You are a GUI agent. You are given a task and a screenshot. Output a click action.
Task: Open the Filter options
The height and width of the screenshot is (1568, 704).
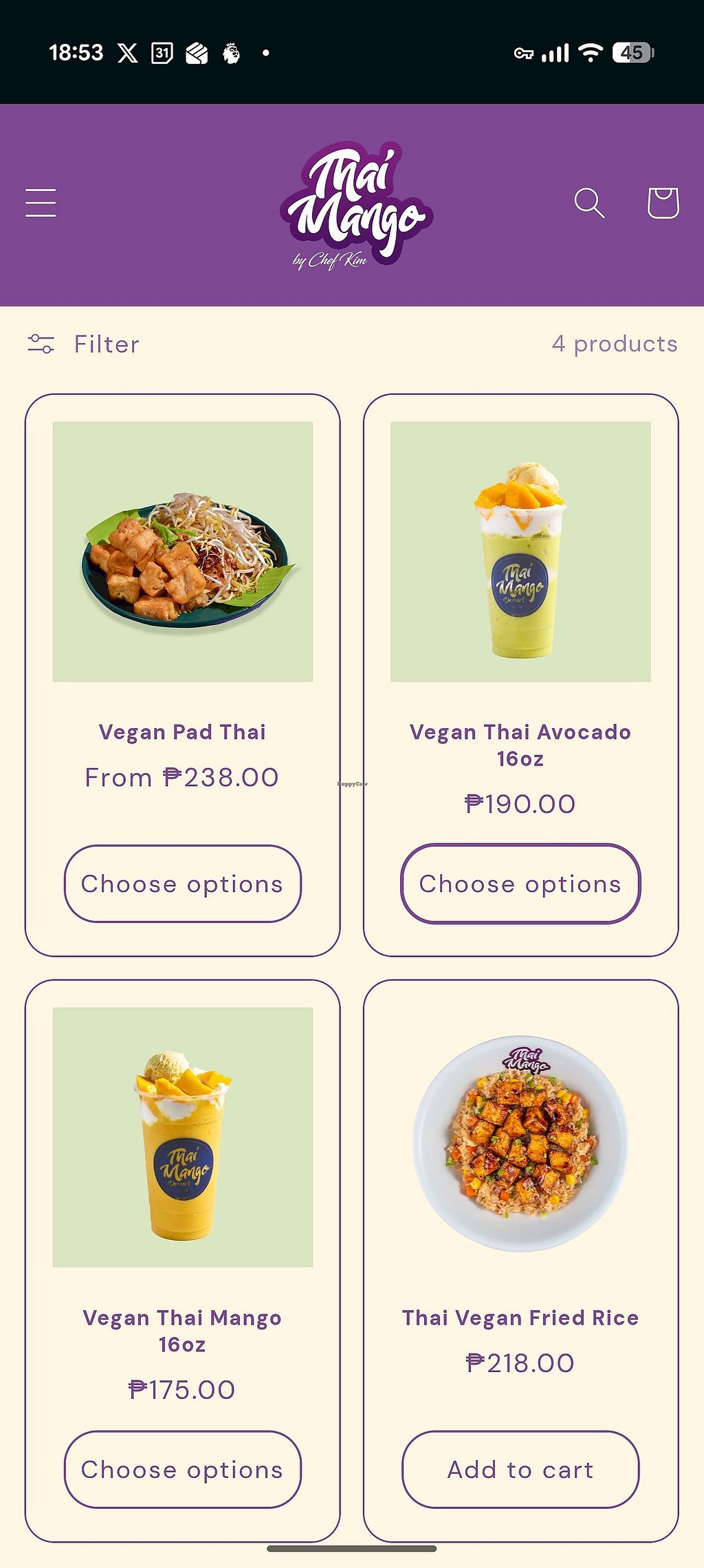[84, 344]
